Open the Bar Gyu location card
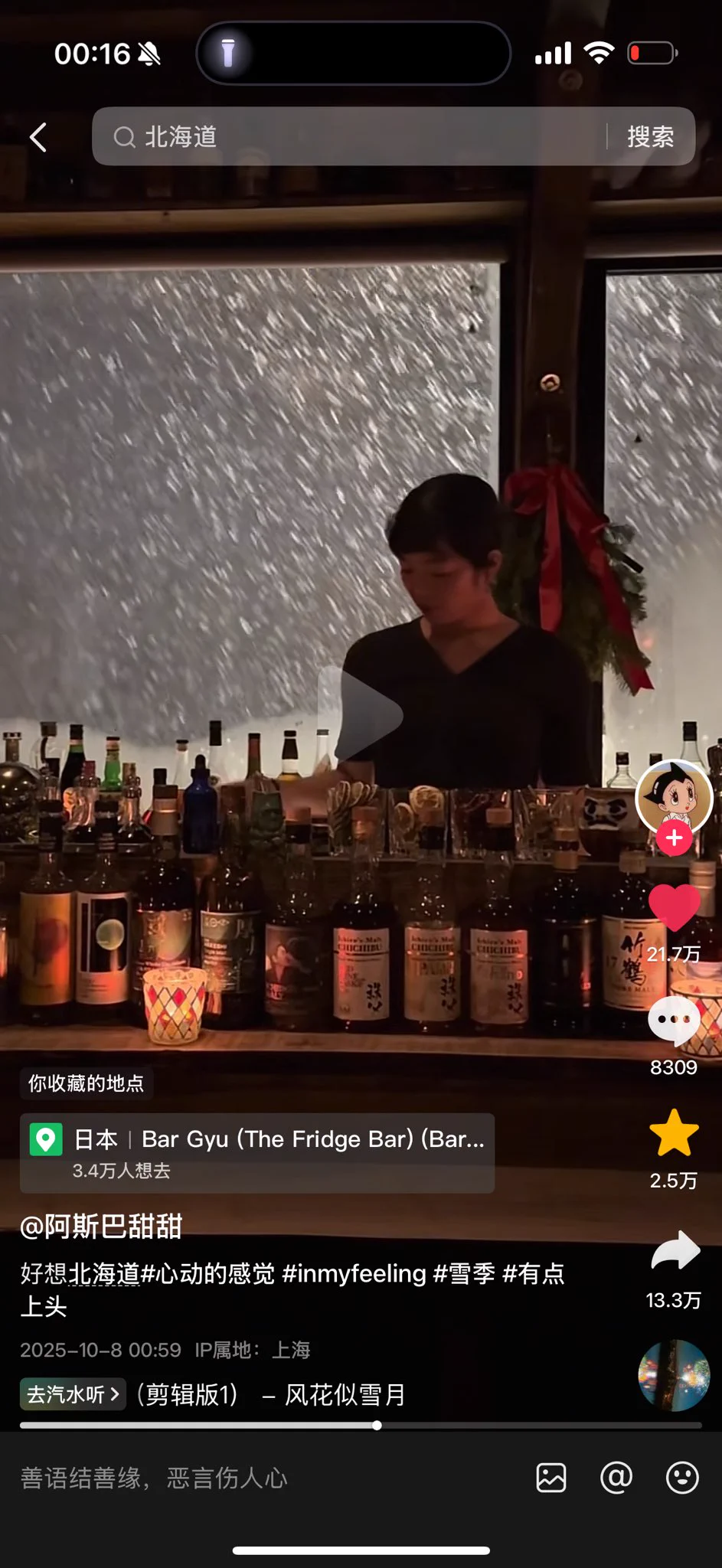The width and height of the screenshot is (722, 1568). 257,1152
